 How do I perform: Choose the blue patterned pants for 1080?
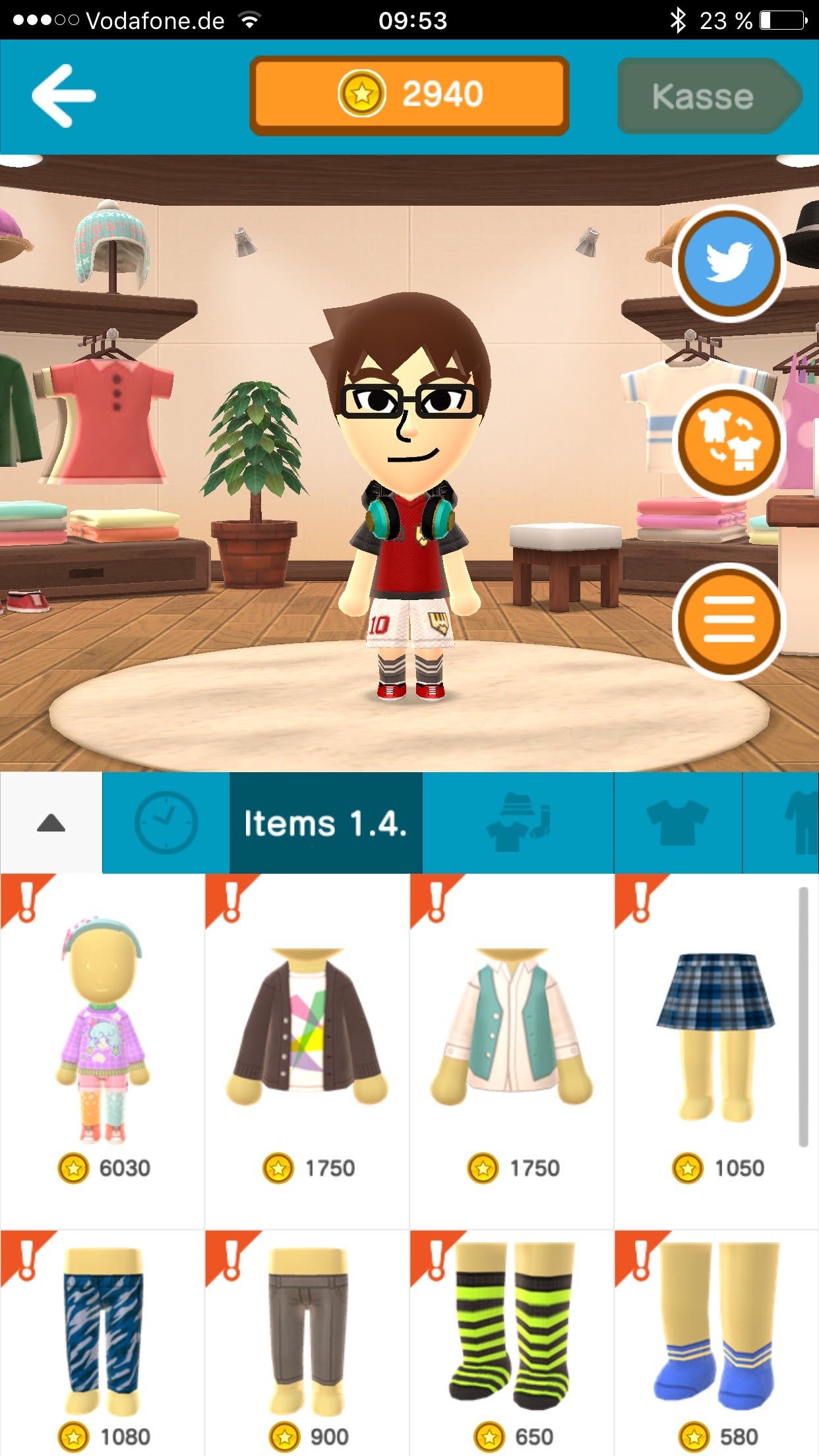click(102, 1343)
